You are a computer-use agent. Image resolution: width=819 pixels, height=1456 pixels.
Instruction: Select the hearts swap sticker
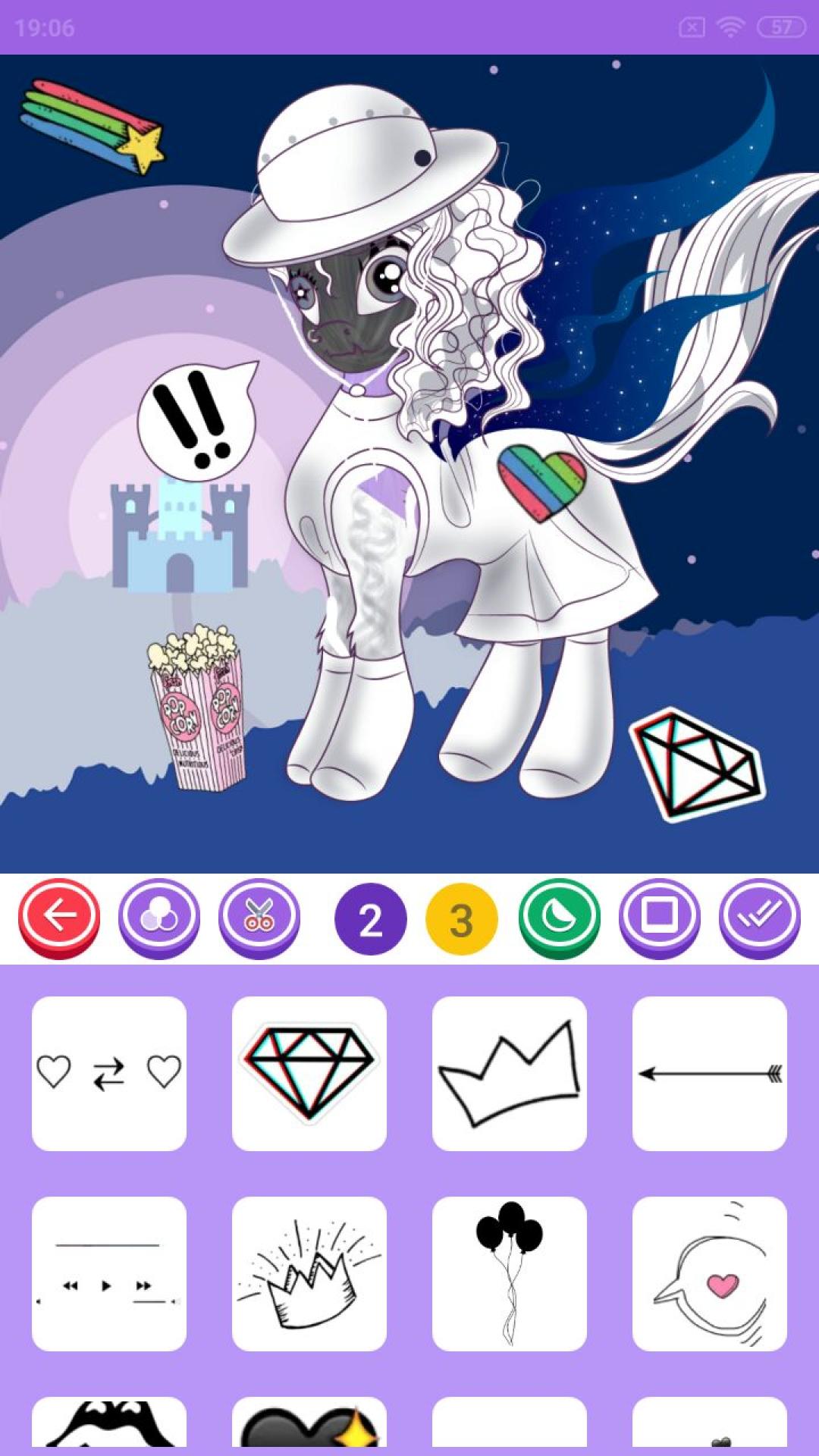pos(109,1073)
